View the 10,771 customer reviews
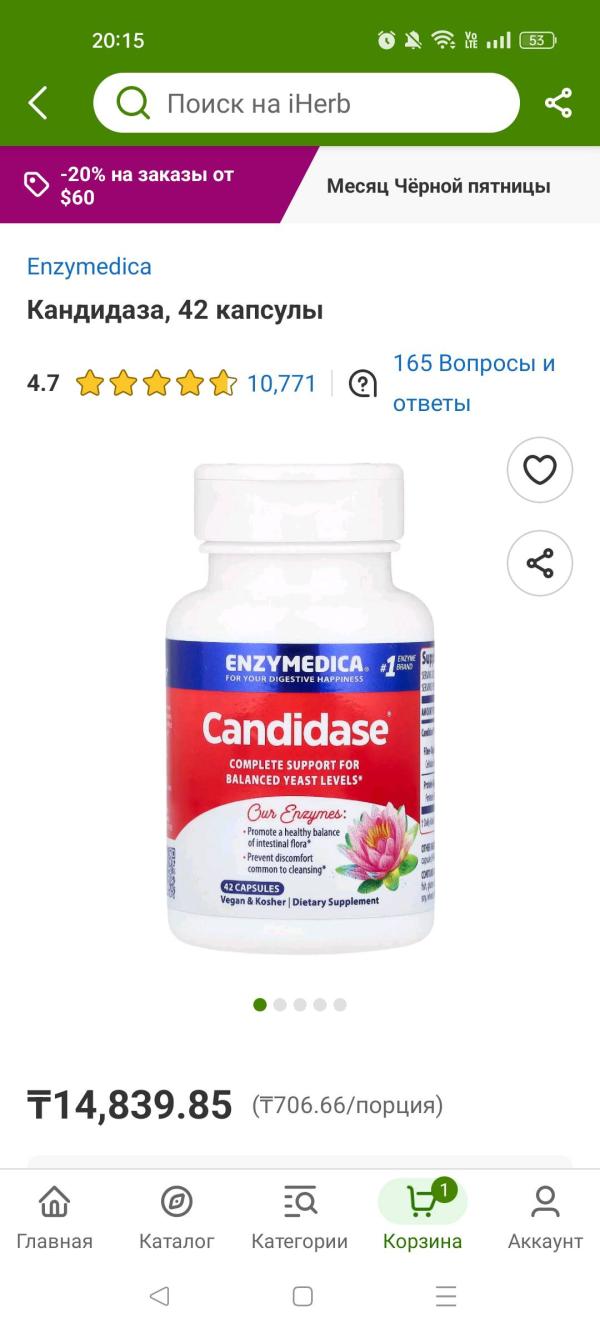Screen dimensions: 600x1332 [x=281, y=383]
